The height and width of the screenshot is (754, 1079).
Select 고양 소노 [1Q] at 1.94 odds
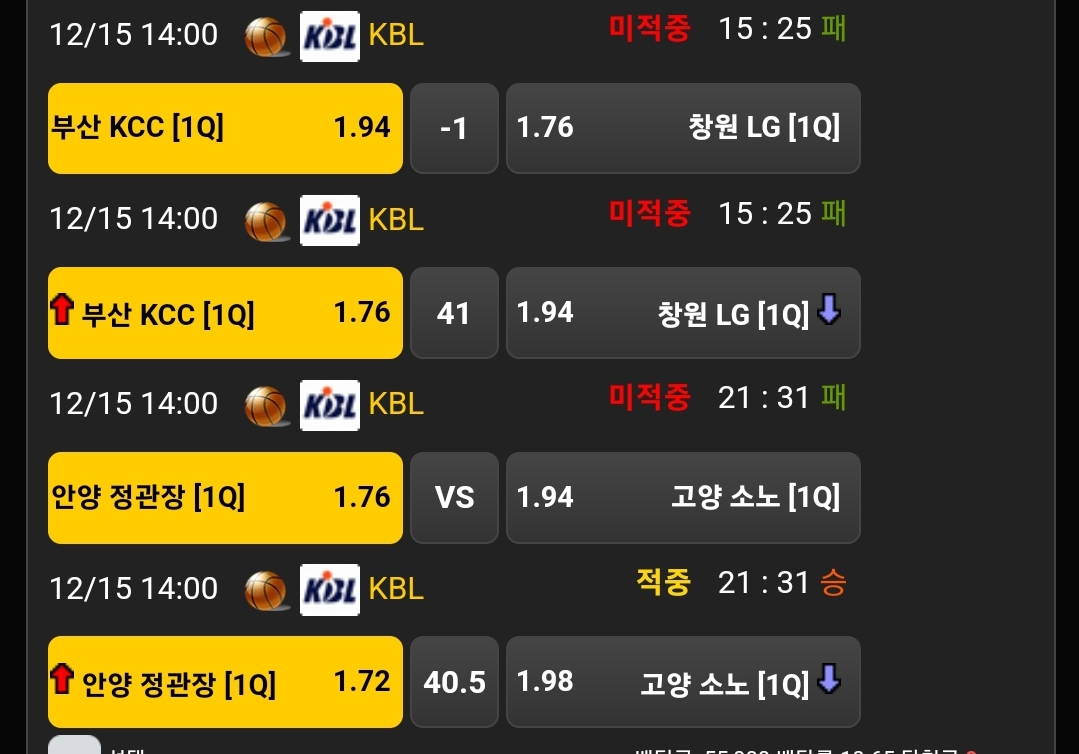pyautogui.click(x=683, y=497)
